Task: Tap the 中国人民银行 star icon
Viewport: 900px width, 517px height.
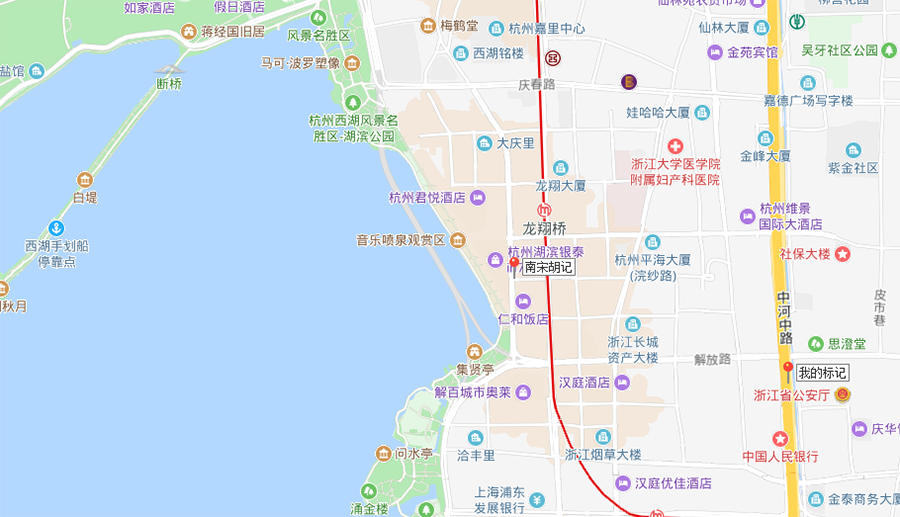Action: click(x=780, y=439)
